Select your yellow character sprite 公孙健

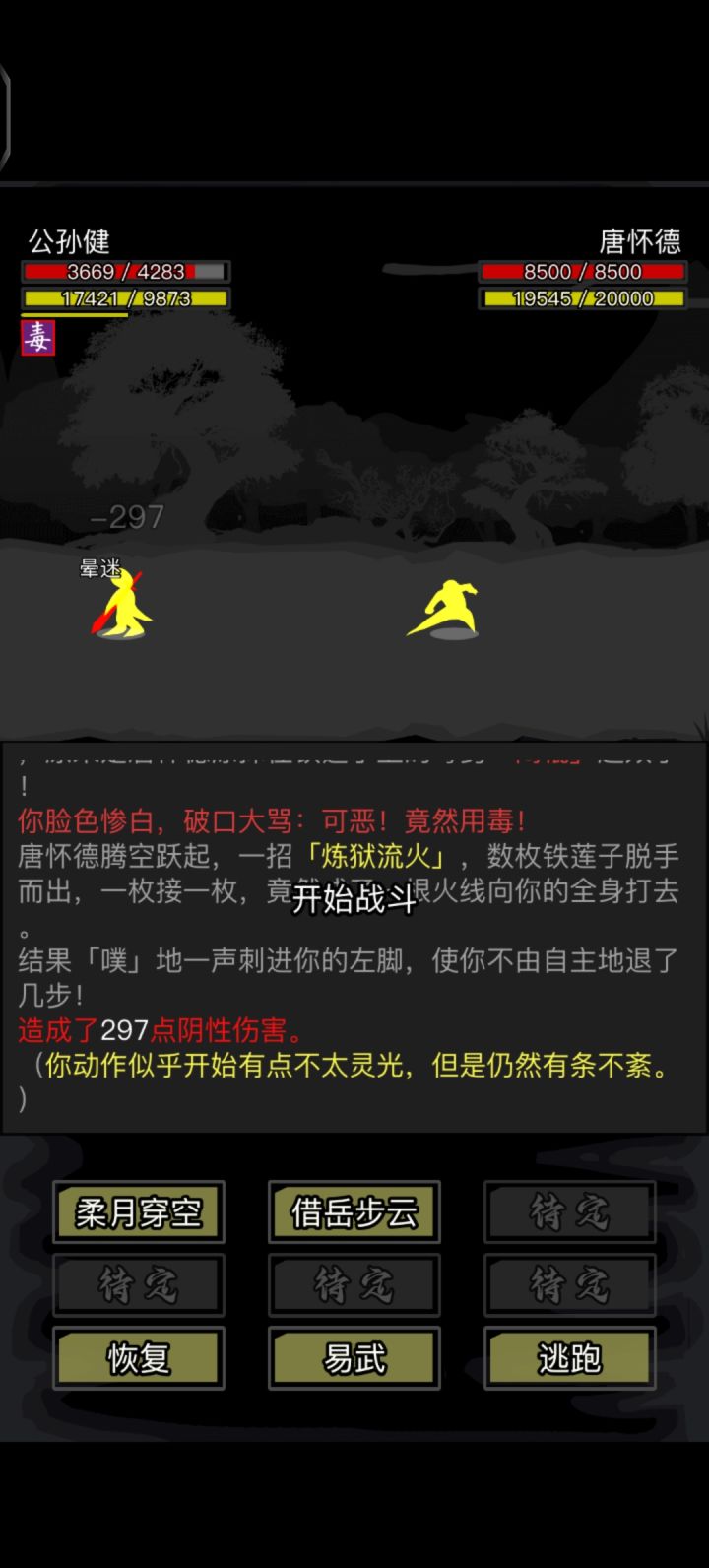tap(126, 611)
